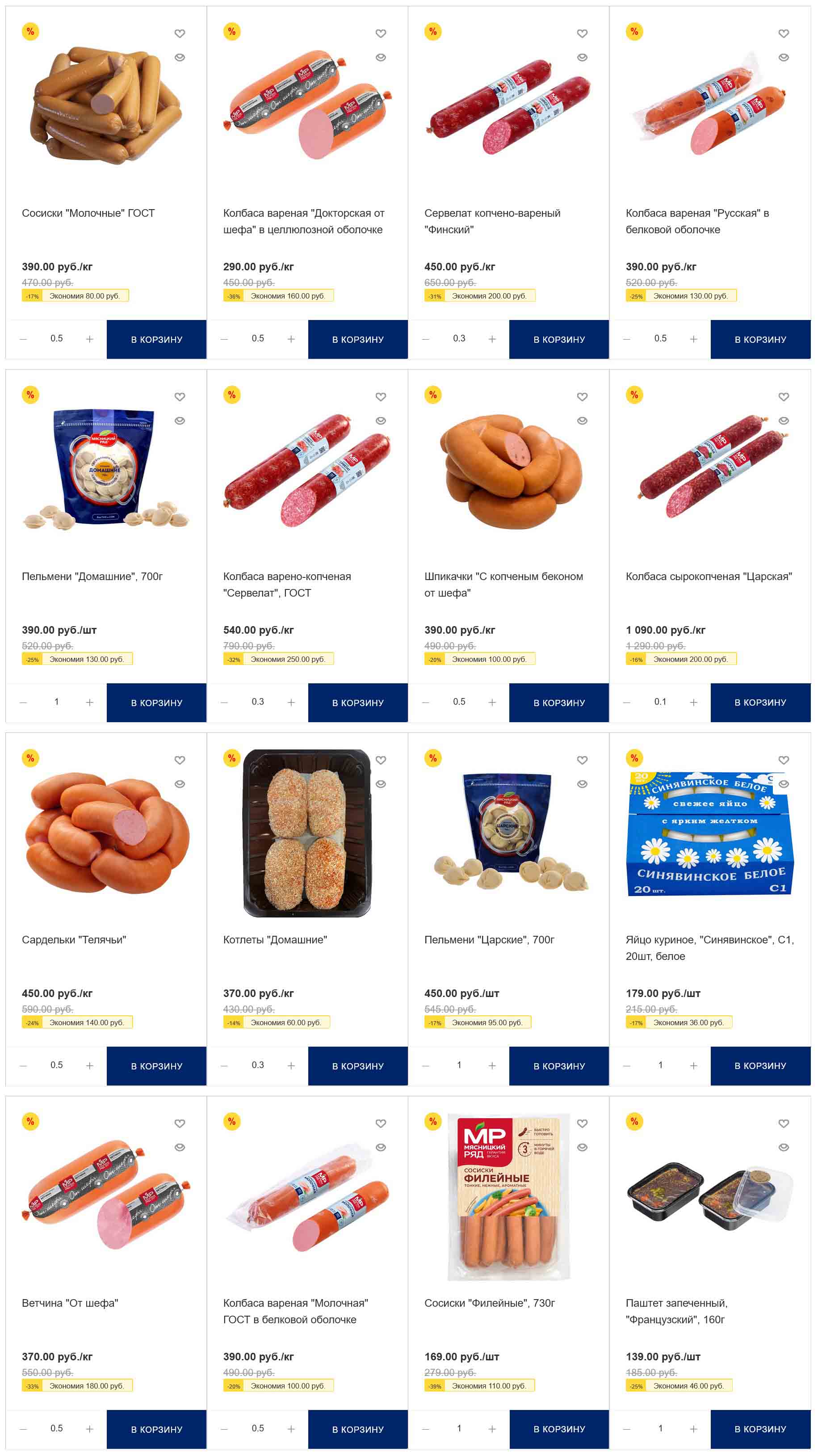
Task: Open Пельмени "Домашние", 700г product card
Action: [x=92, y=577]
